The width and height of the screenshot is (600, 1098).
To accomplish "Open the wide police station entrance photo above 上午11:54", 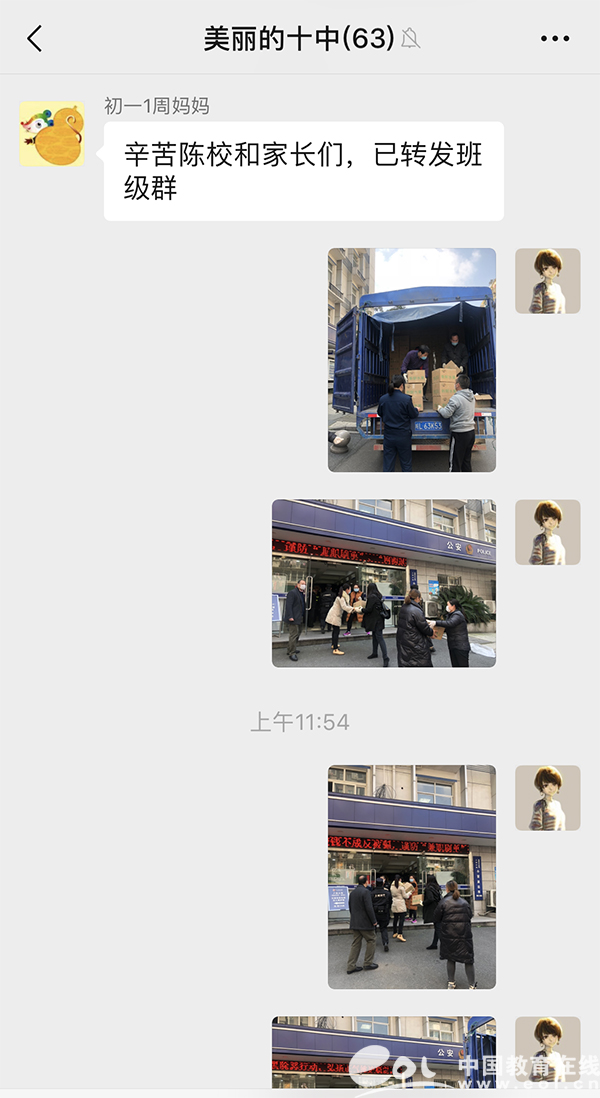I will pyautogui.click(x=383, y=583).
